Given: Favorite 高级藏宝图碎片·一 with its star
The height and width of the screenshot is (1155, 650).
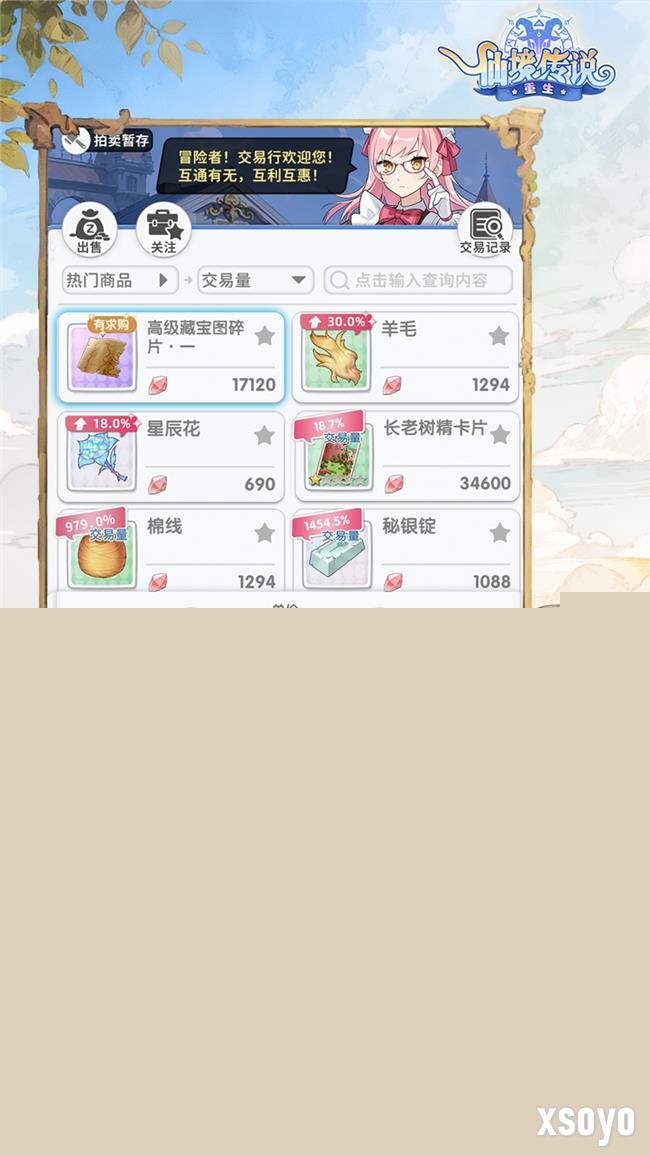Looking at the screenshot, I should [264, 336].
